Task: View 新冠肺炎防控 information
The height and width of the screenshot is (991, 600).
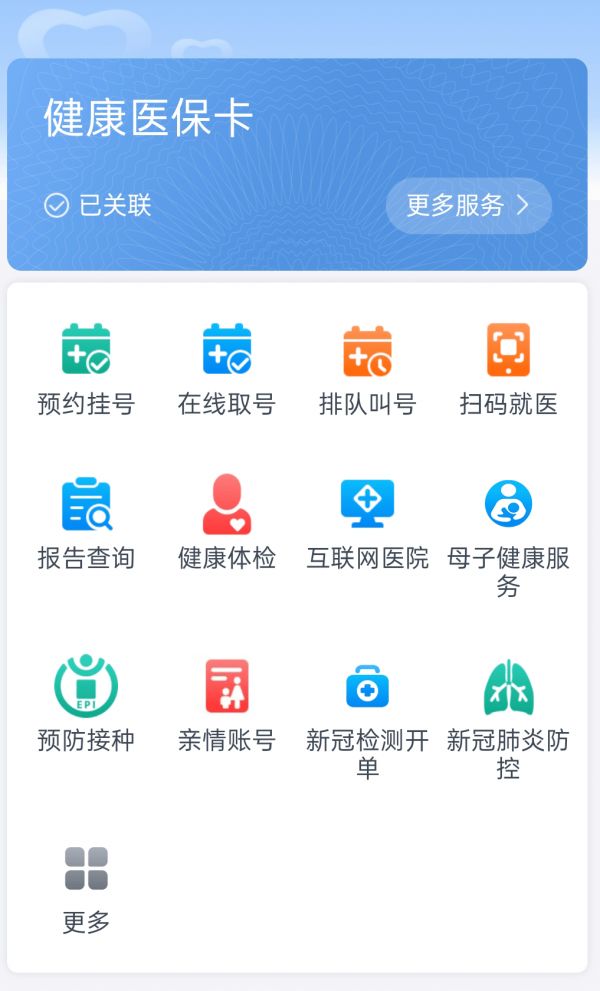Action: 508,720
